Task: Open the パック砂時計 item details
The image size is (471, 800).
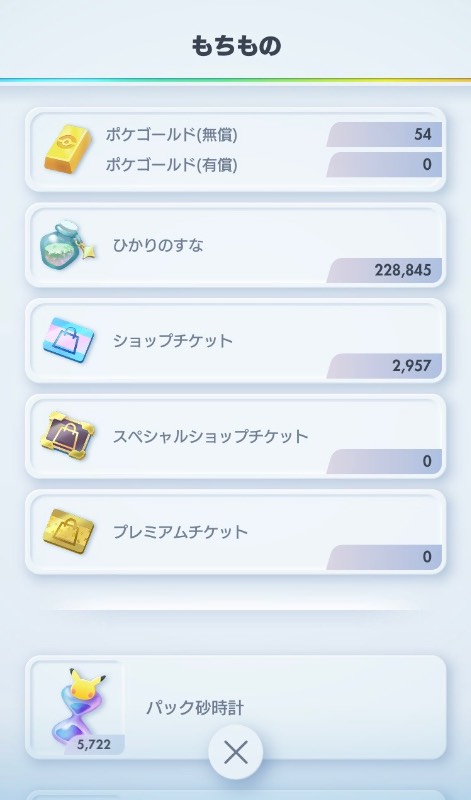Action: pyautogui.click(x=236, y=708)
